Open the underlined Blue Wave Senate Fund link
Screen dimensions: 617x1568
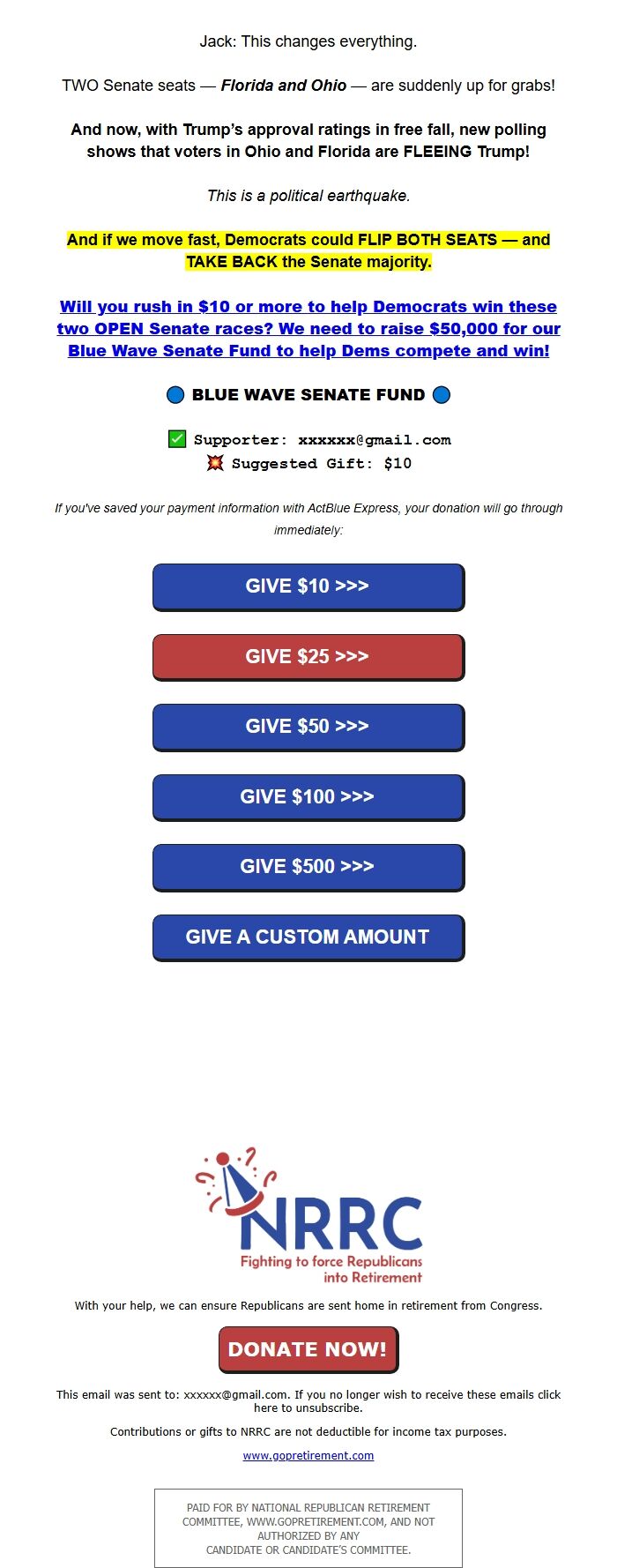[308, 328]
